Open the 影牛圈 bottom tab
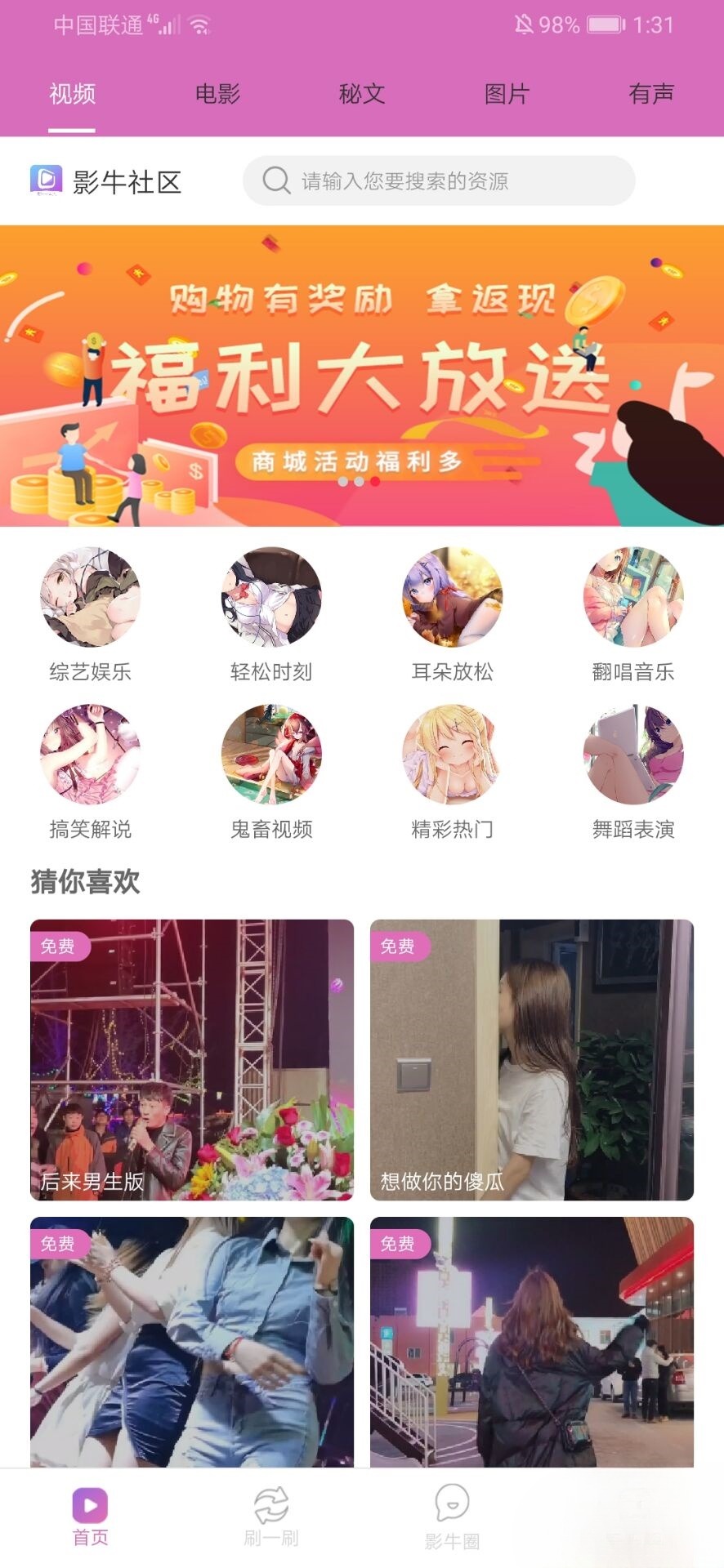 (452, 1517)
